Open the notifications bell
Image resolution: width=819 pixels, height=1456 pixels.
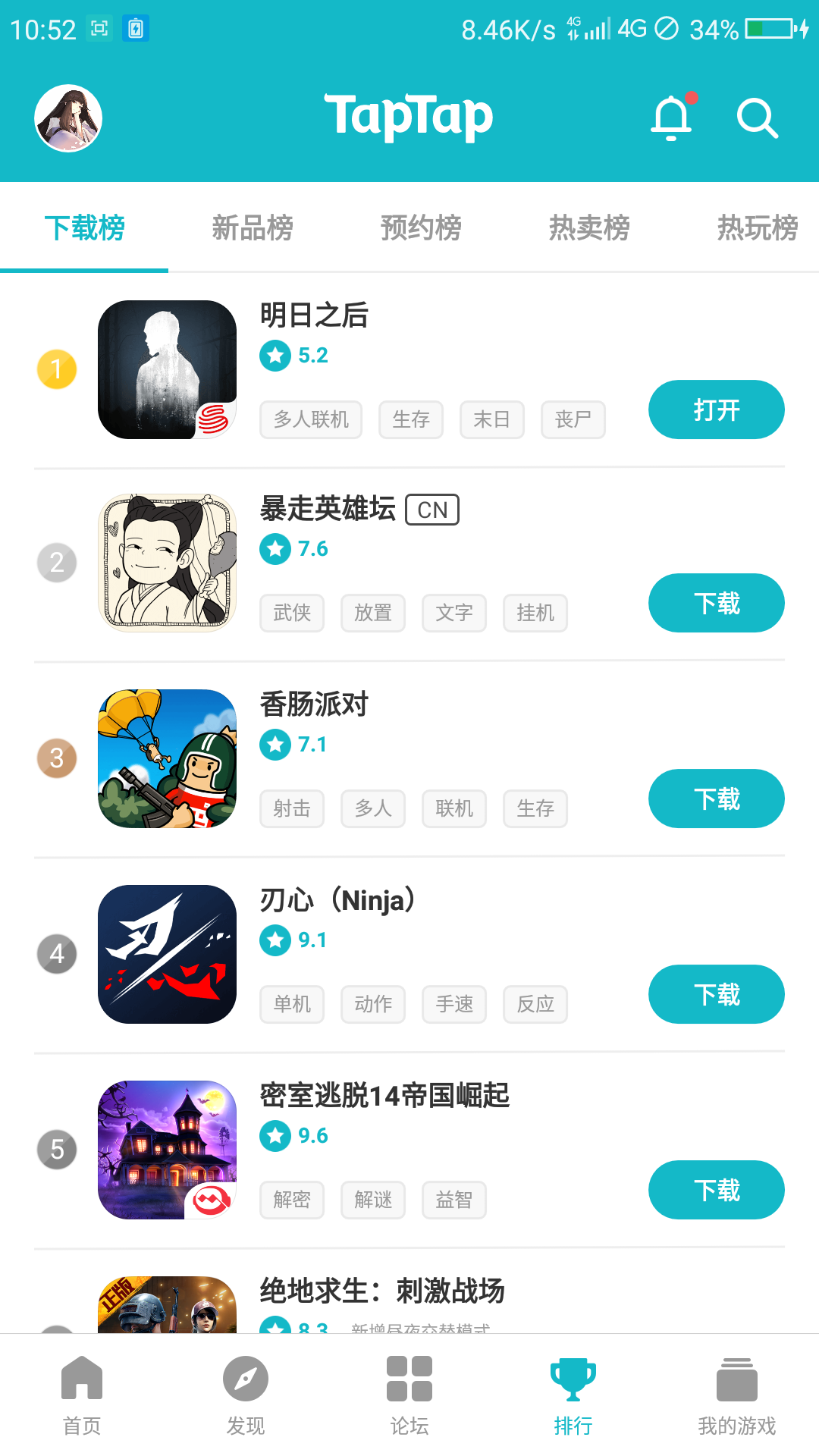[x=672, y=118]
